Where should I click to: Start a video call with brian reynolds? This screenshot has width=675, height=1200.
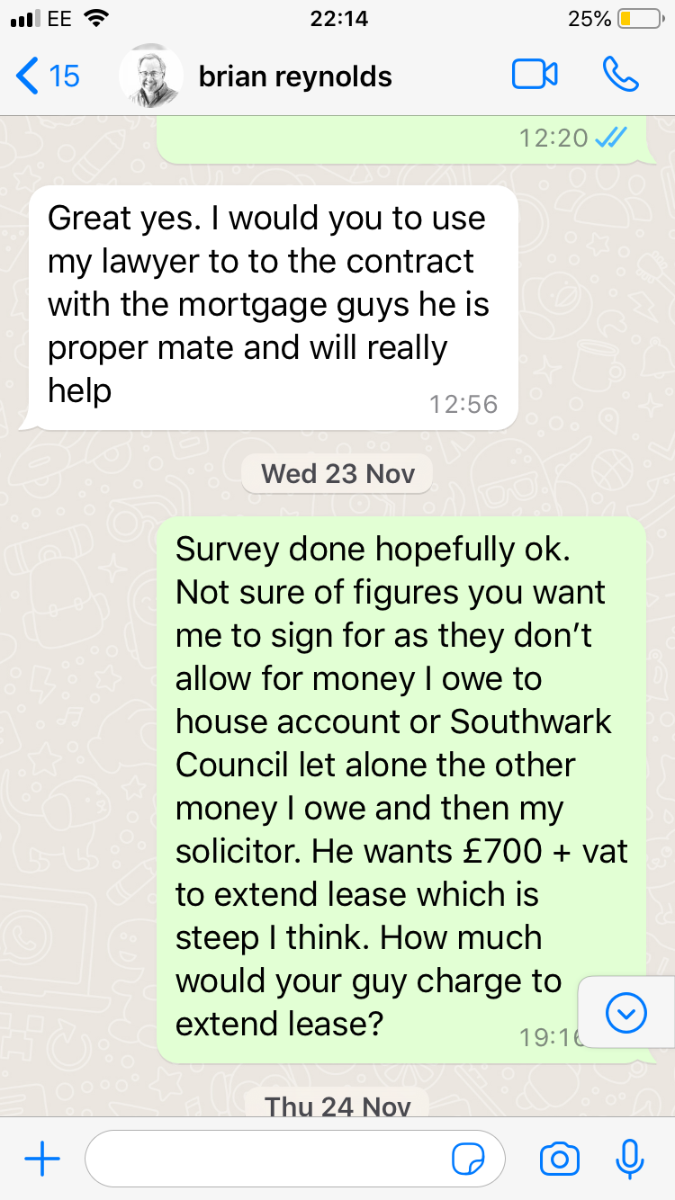click(535, 75)
